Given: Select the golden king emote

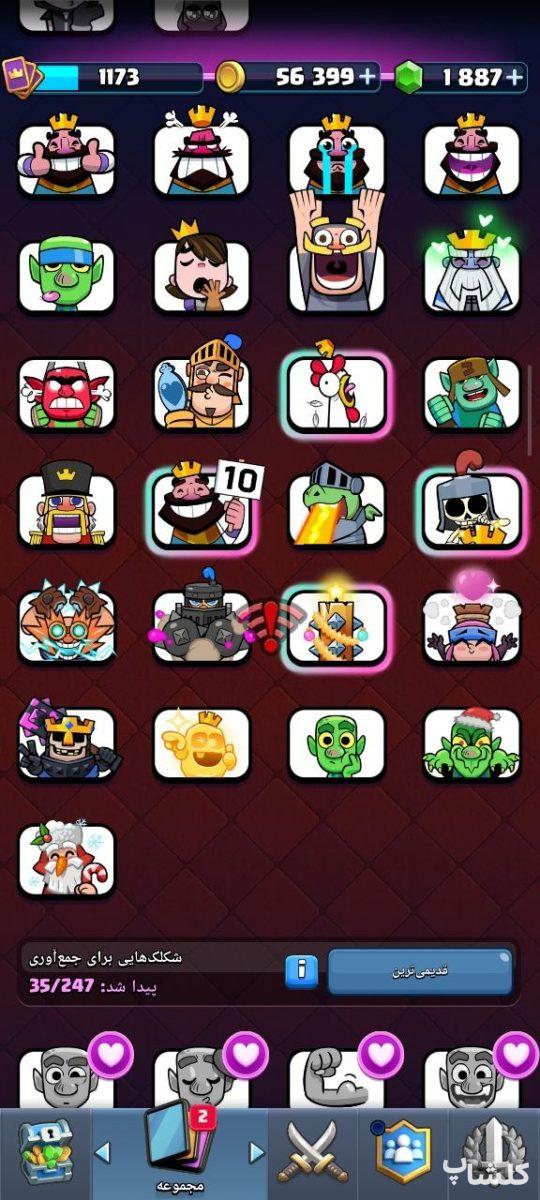Looking at the screenshot, I should point(202,743).
